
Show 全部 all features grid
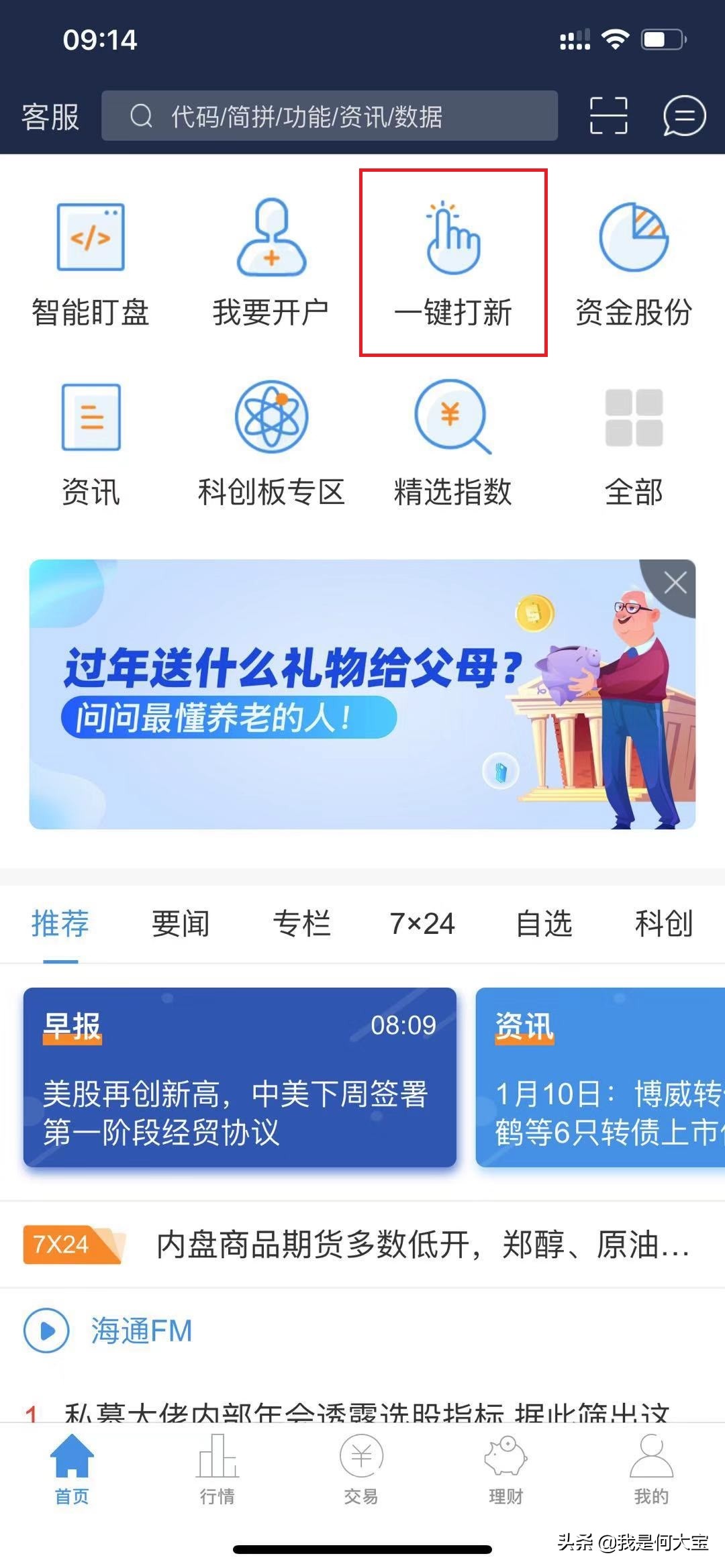pyautogui.click(x=634, y=443)
